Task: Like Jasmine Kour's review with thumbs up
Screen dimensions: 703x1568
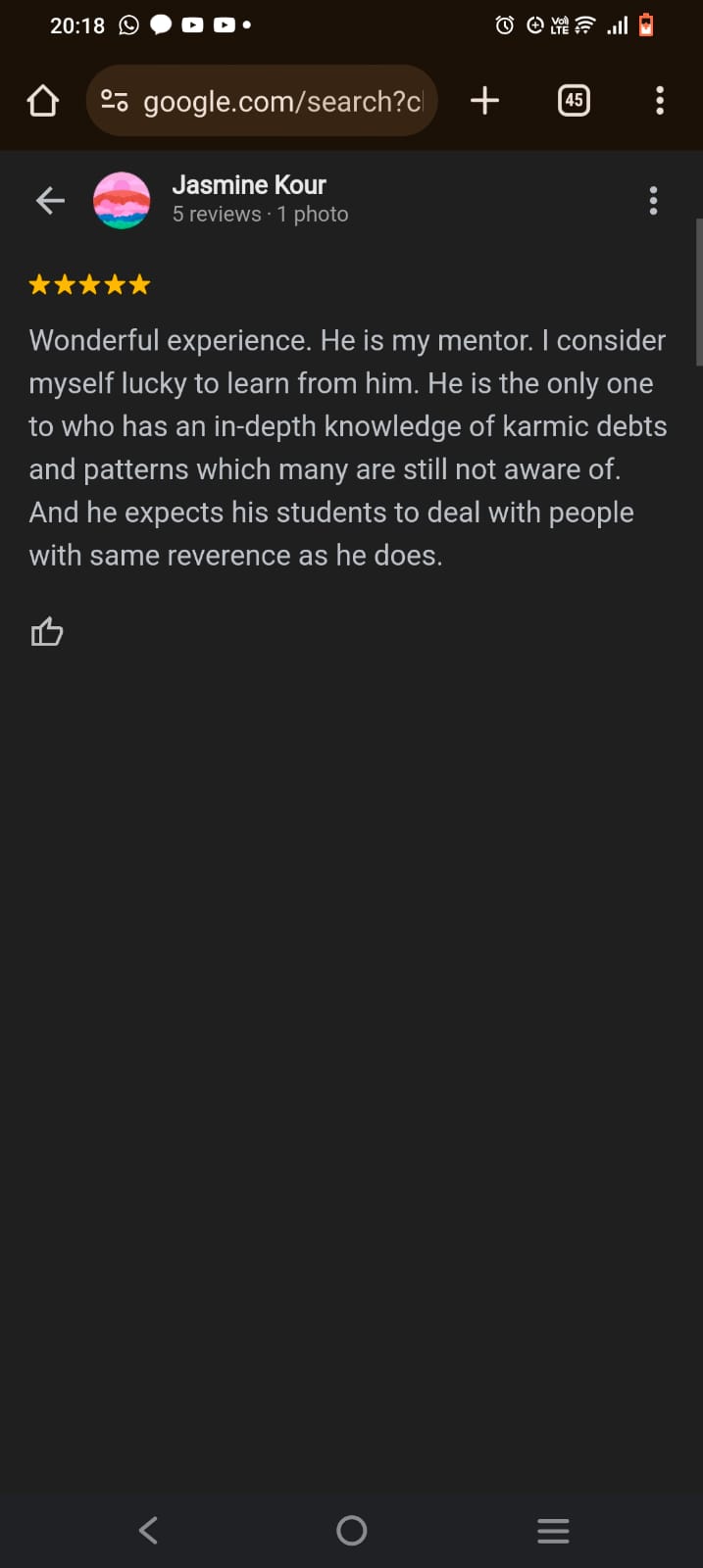Action: tap(47, 632)
